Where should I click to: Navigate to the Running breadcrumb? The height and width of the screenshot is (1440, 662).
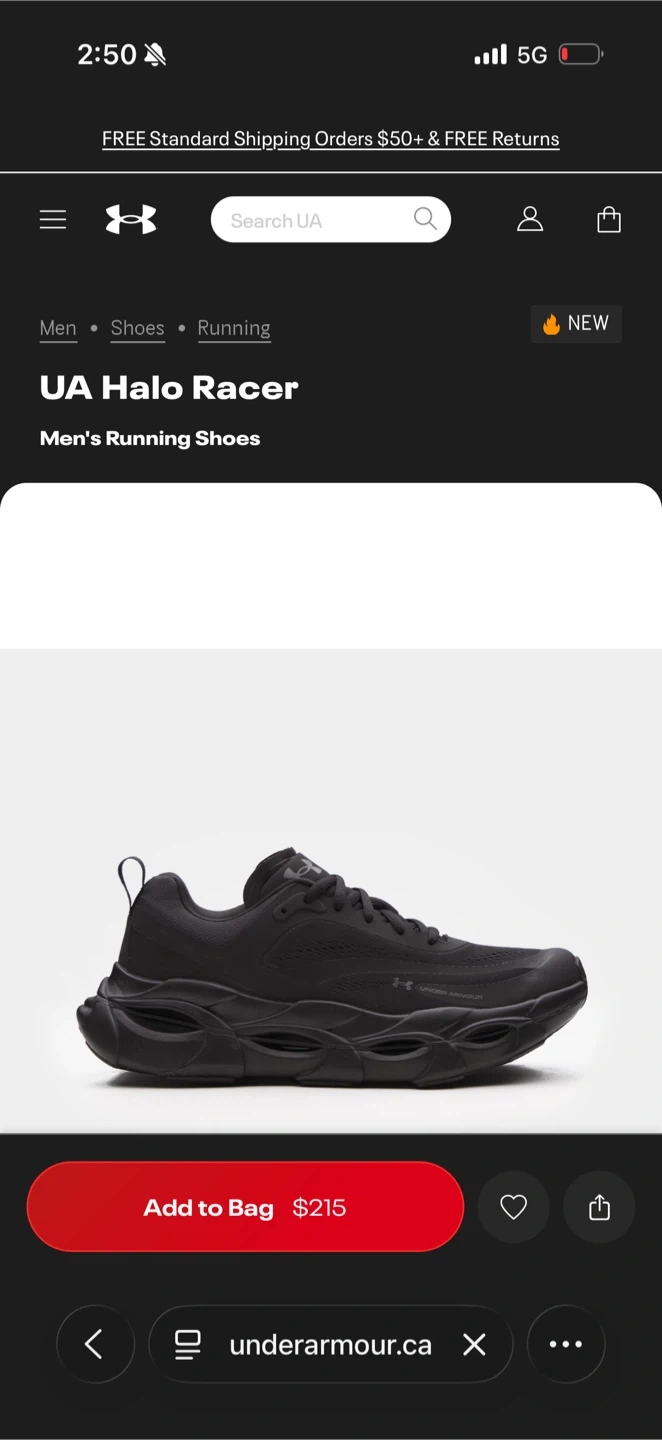coord(234,328)
